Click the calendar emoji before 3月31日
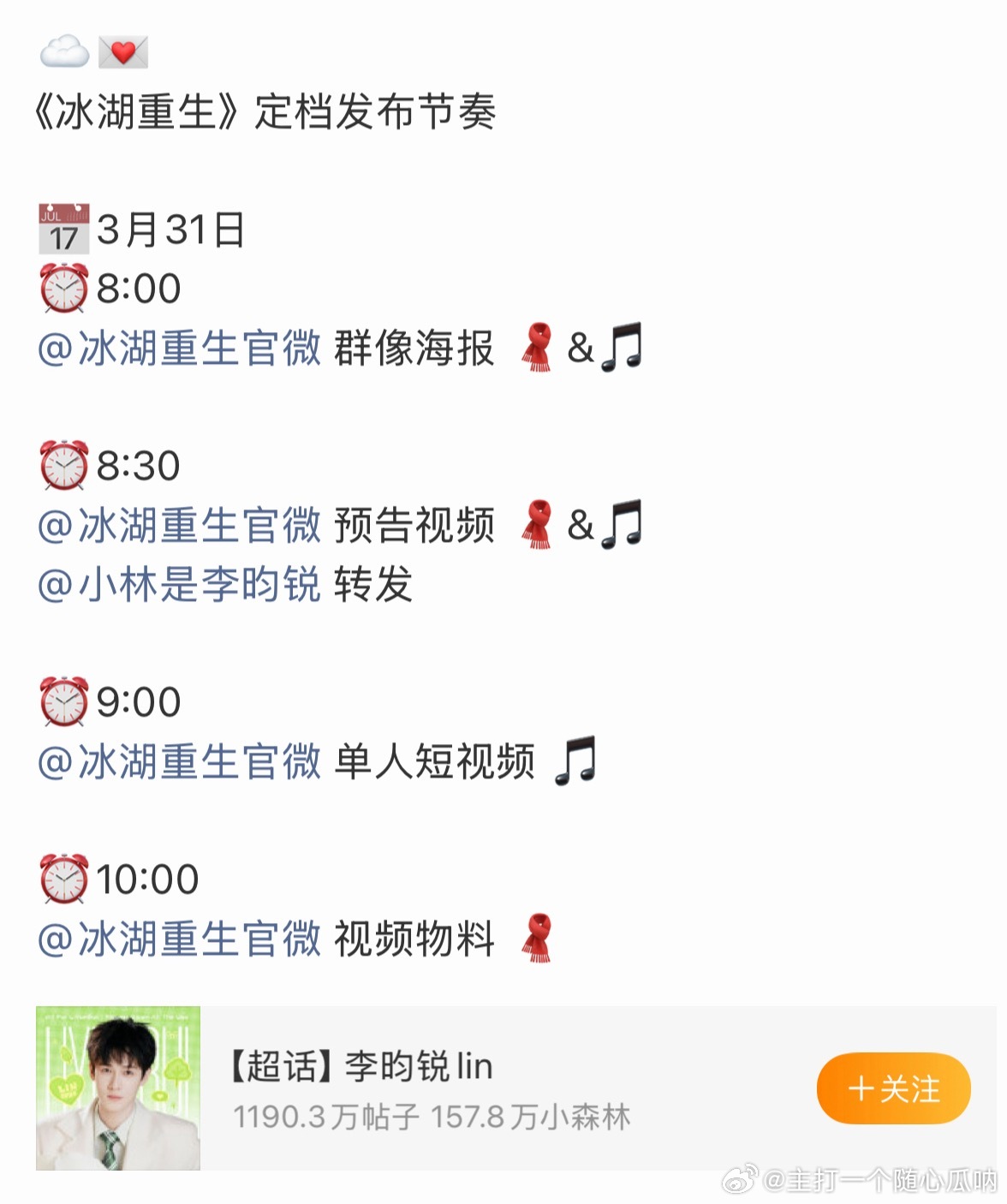 [x=64, y=228]
